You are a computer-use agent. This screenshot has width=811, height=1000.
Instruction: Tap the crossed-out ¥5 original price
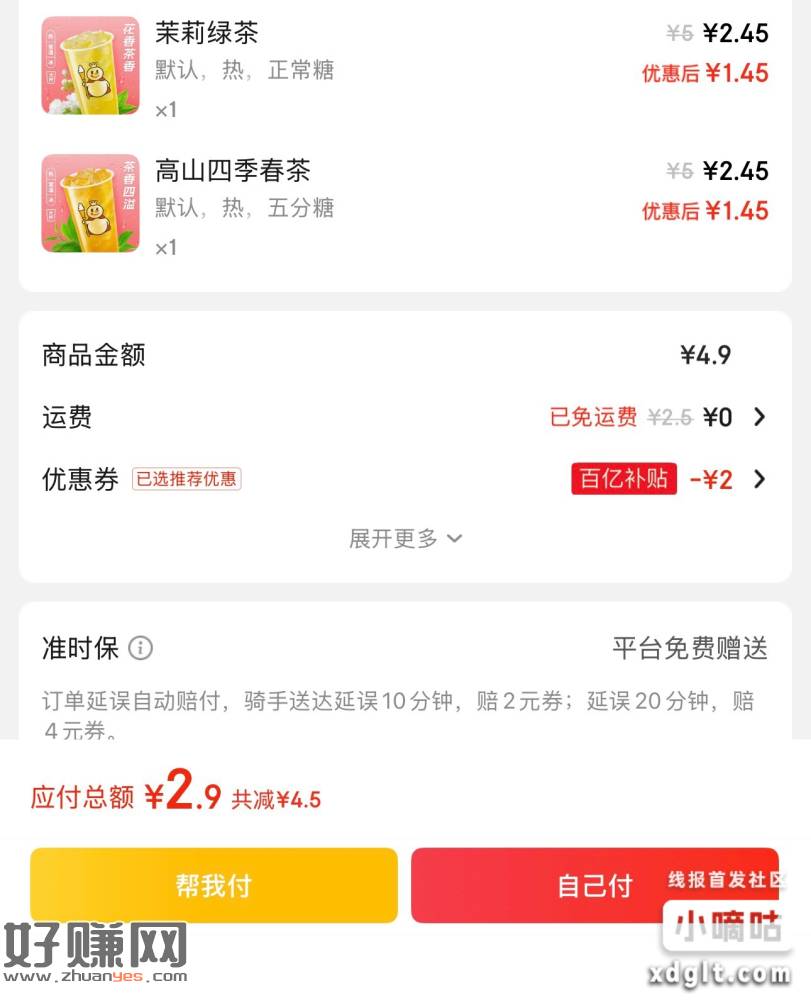tap(679, 33)
